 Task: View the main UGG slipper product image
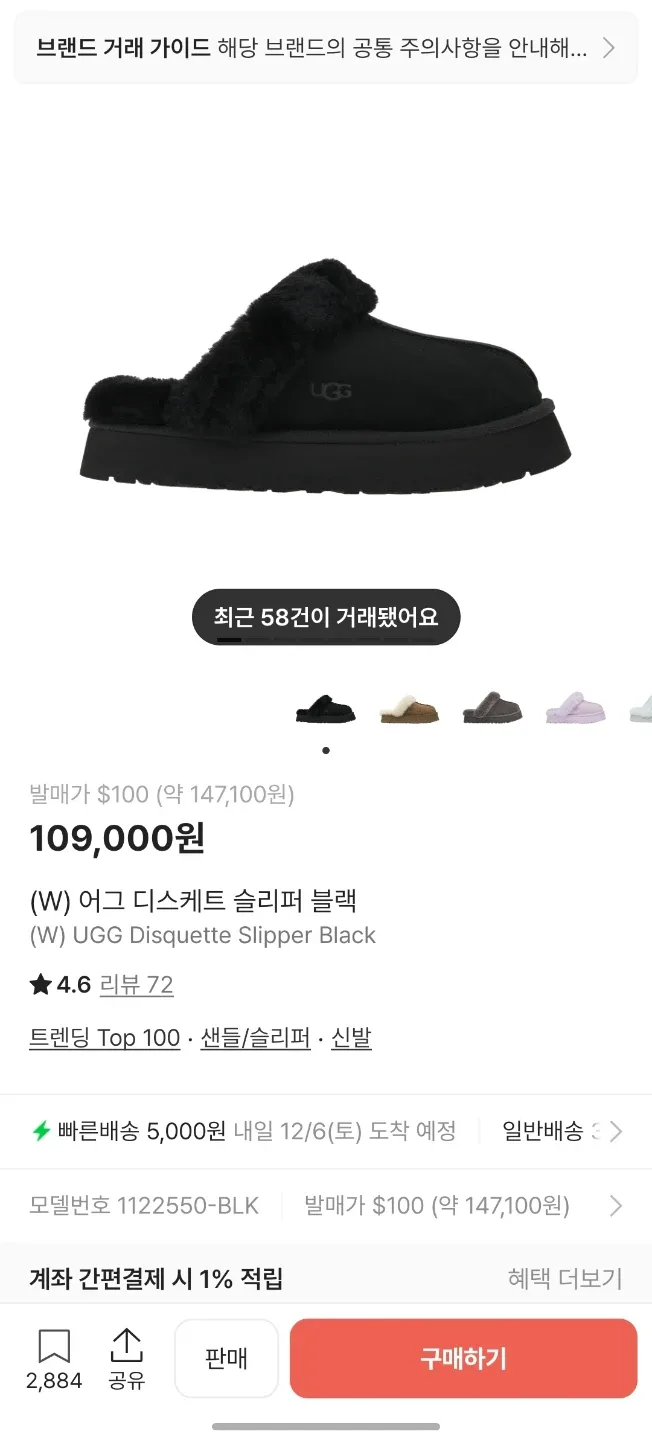[325, 370]
